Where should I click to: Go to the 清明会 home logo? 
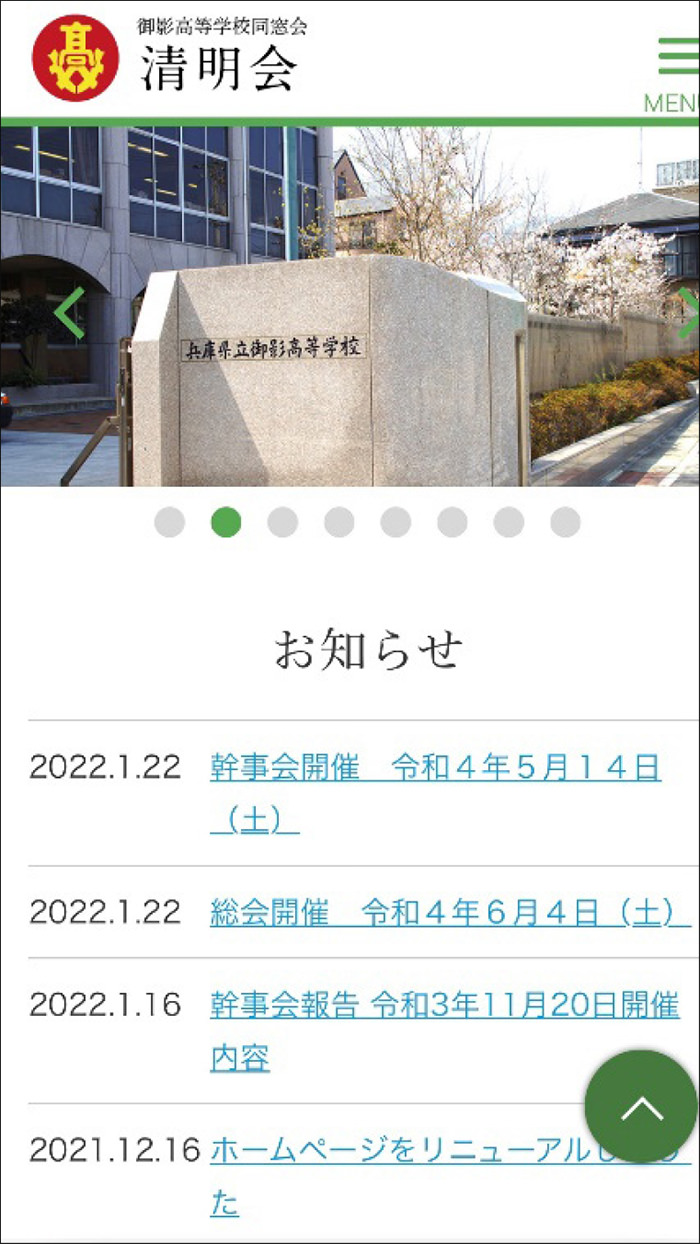click(x=166, y=58)
